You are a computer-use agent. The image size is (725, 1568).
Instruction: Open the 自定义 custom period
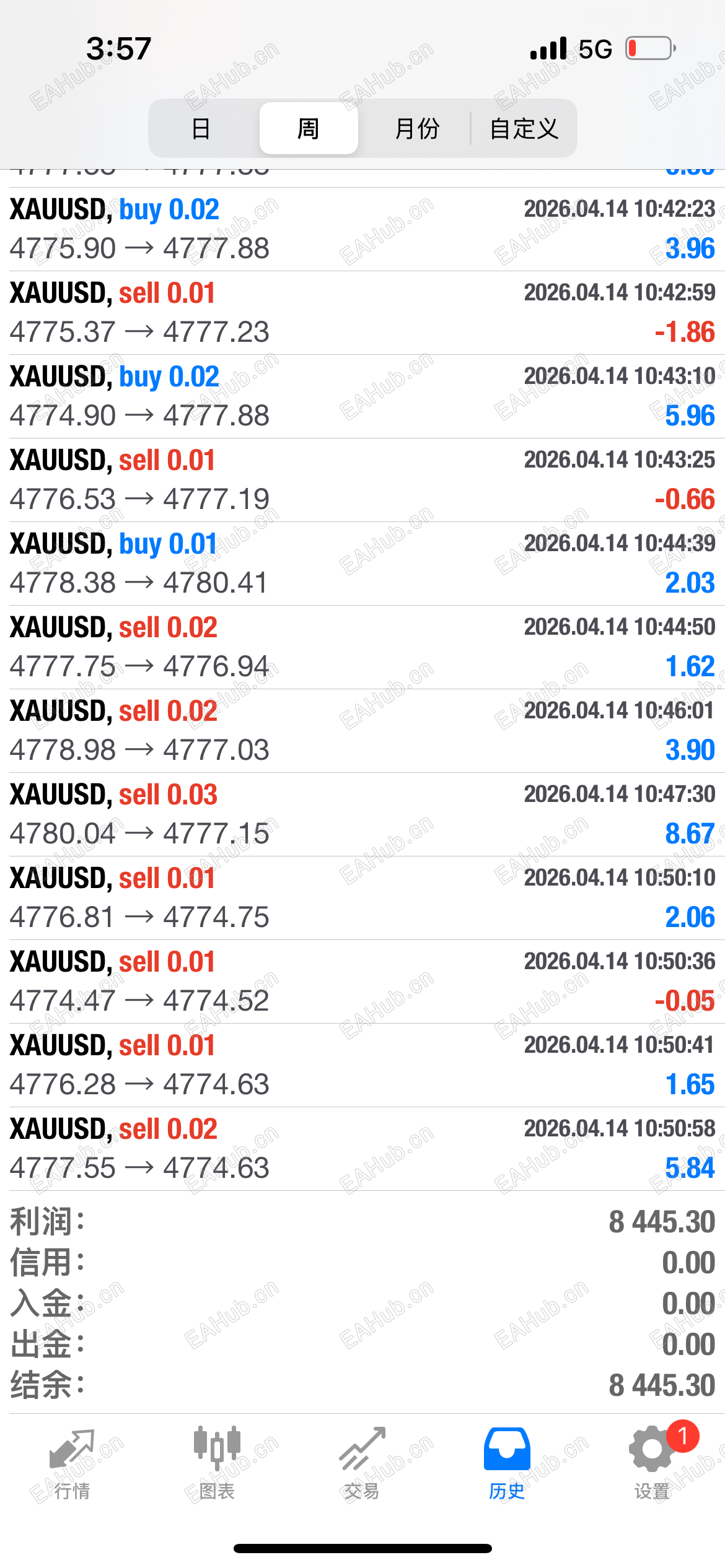tap(524, 129)
